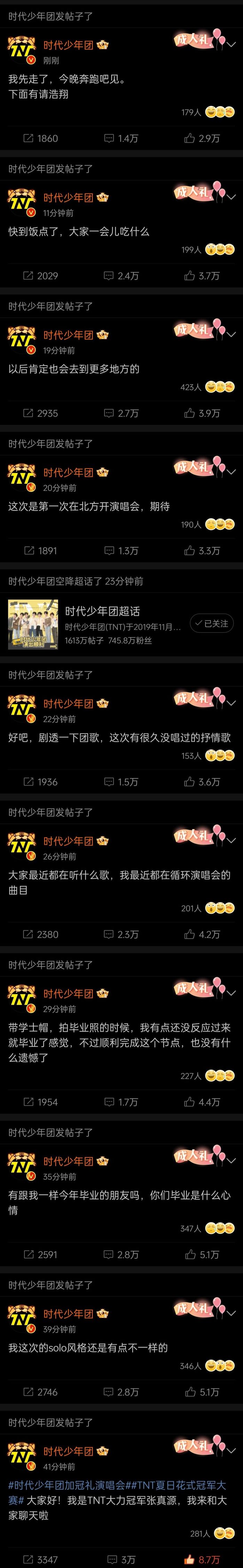Open 时代少年团 profile from the "刚刚" post

coord(68,45)
